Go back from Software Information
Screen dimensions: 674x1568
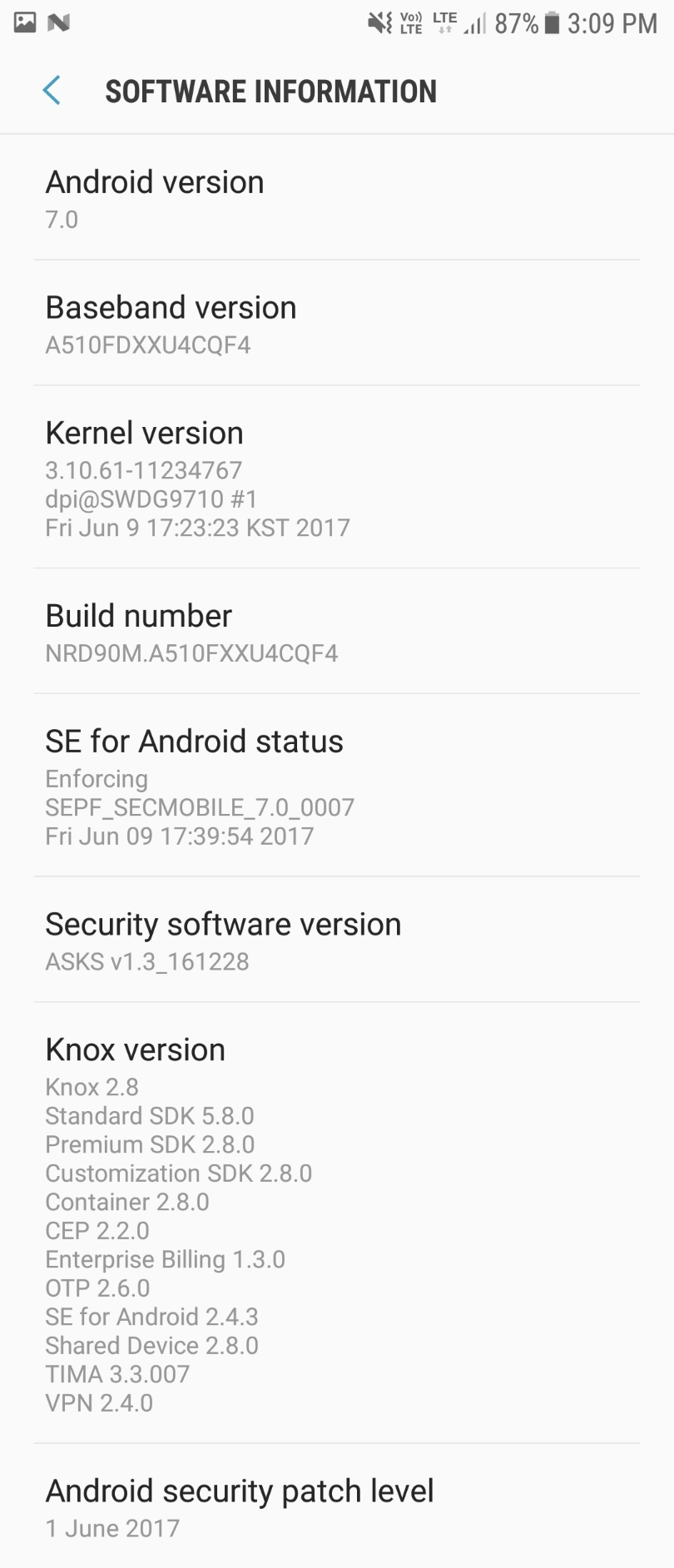[x=52, y=91]
